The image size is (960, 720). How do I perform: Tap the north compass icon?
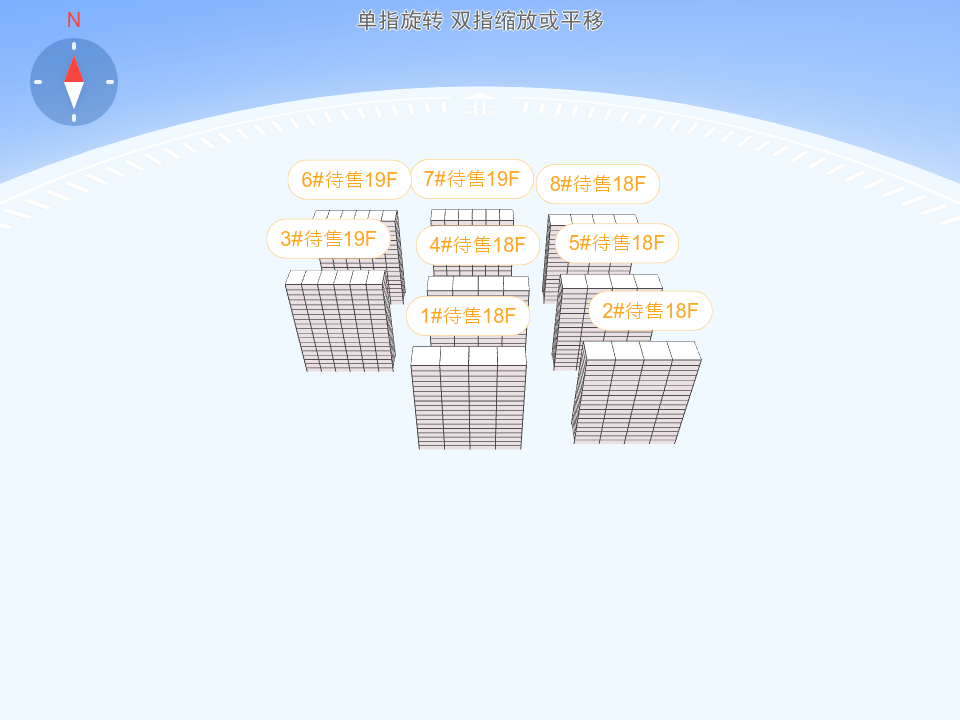(74, 82)
